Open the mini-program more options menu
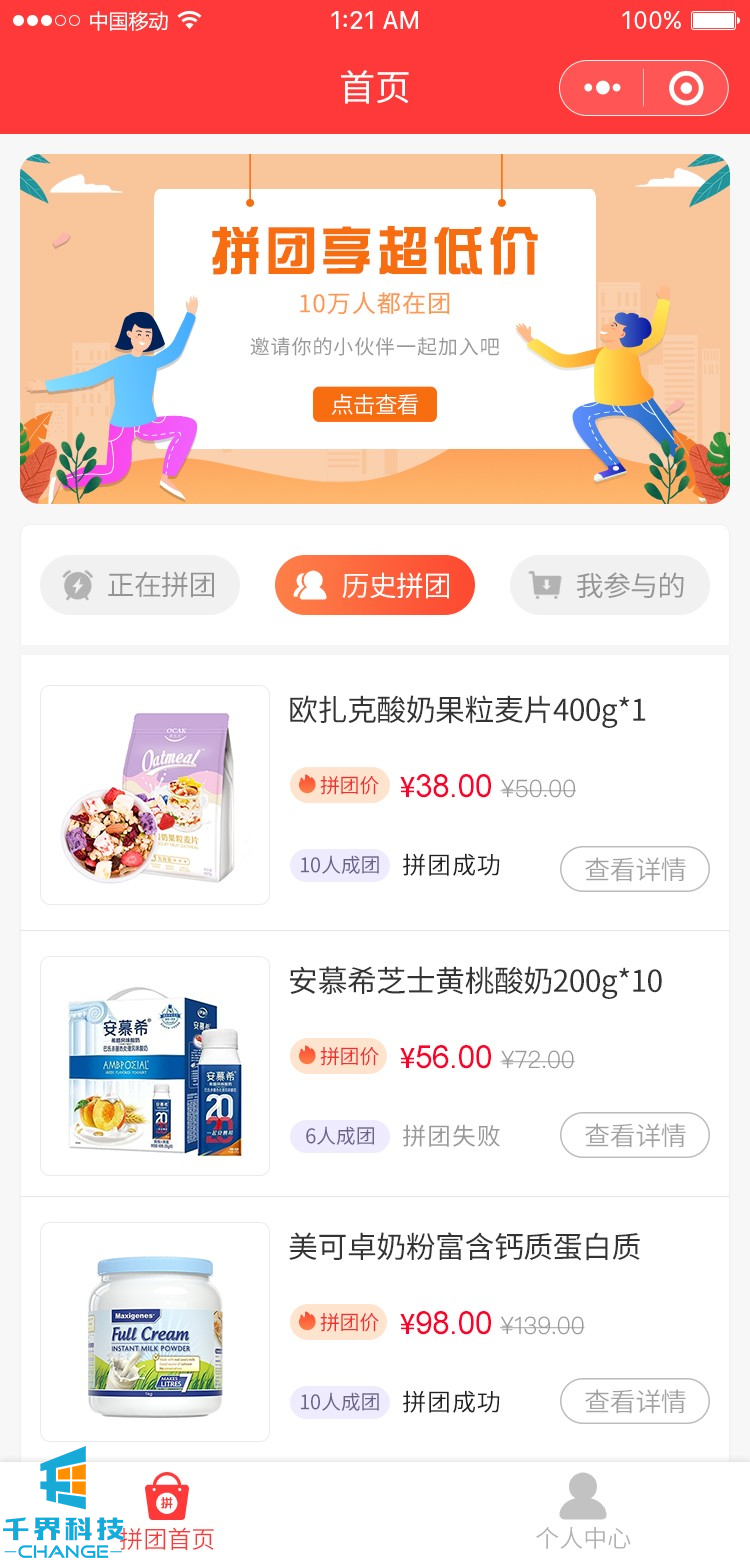 click(602, 88)
